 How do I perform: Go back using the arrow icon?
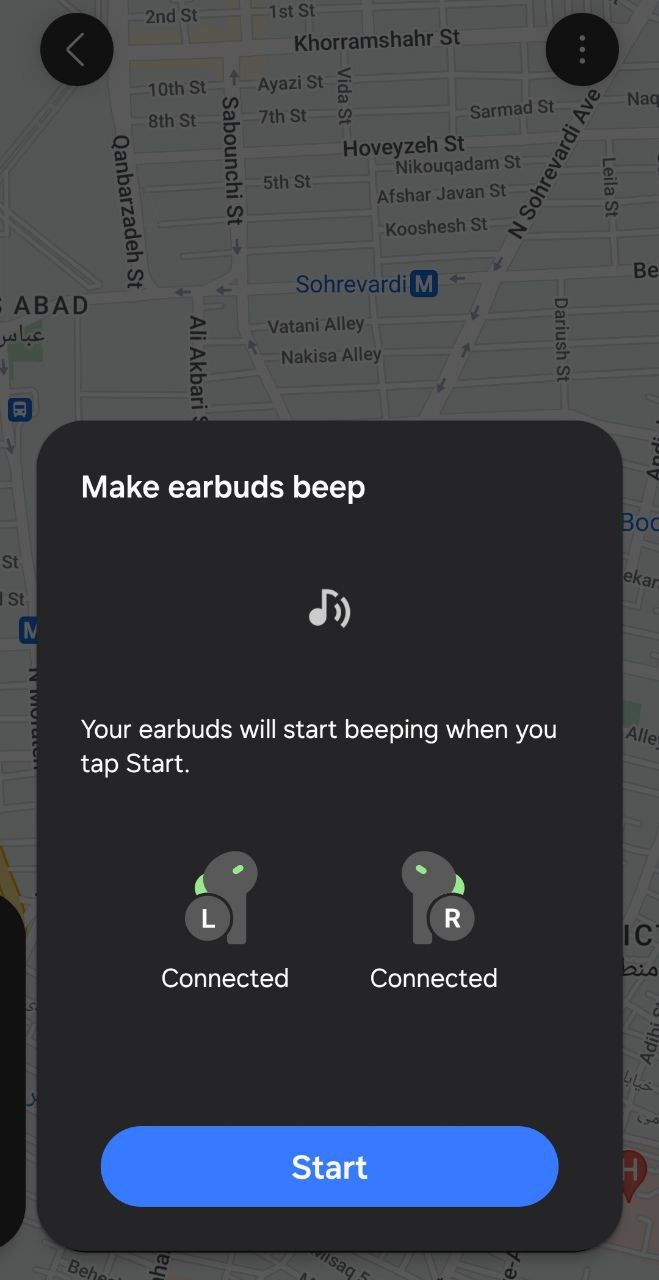[x=76, y=49]
